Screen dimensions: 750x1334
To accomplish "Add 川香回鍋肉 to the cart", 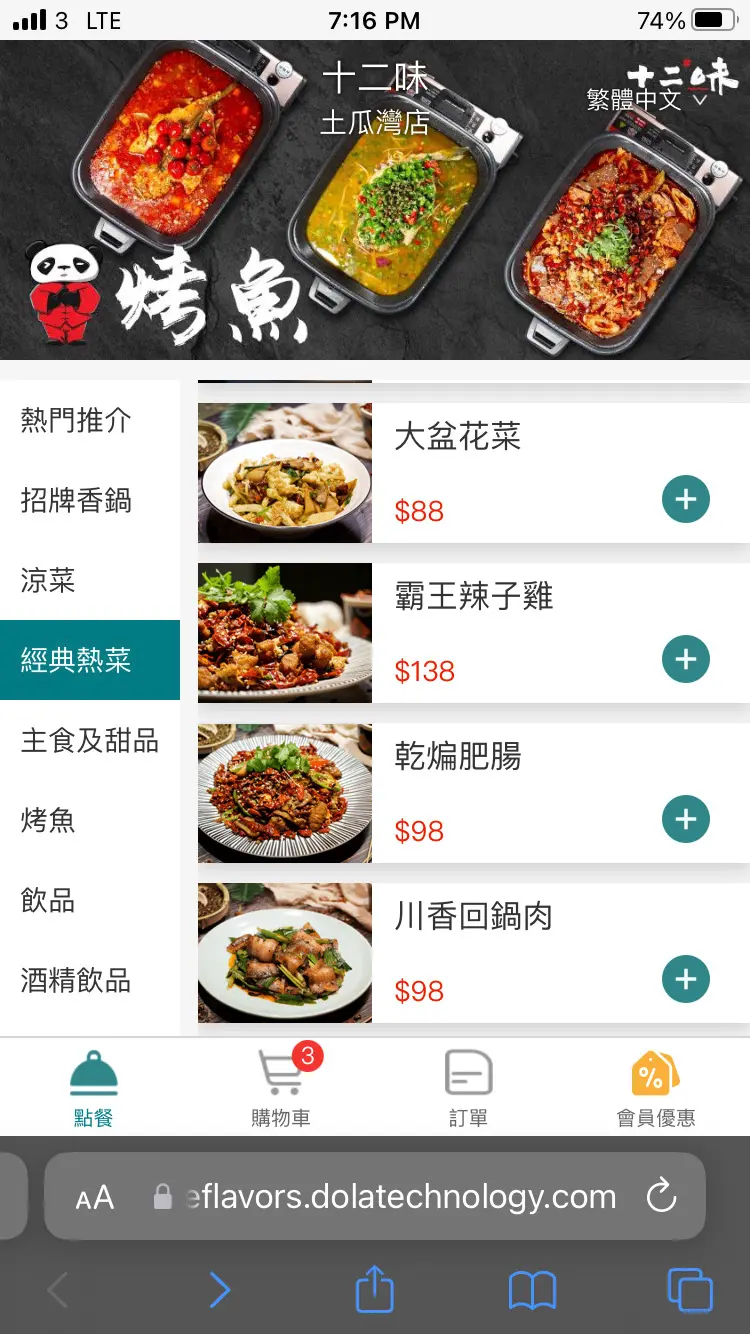I will pos(686,979).
